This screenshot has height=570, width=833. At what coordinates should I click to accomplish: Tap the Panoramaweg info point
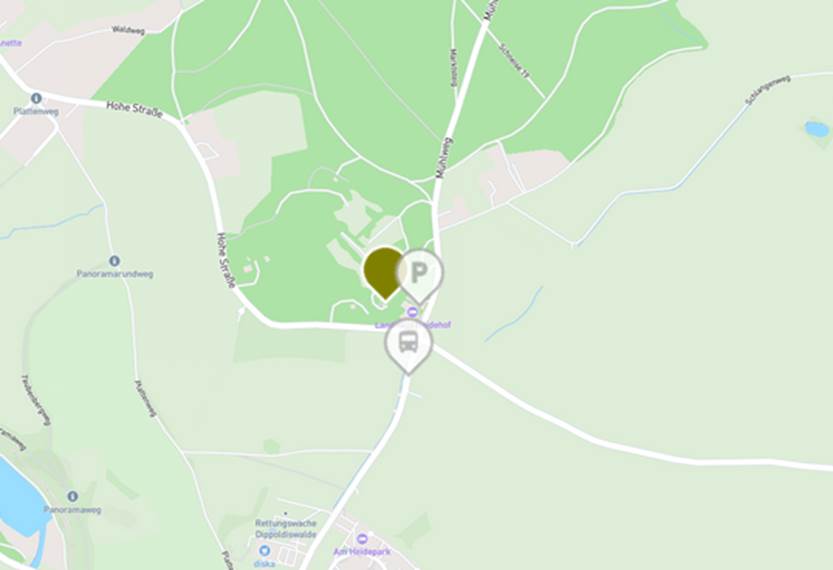coord(72,496)
